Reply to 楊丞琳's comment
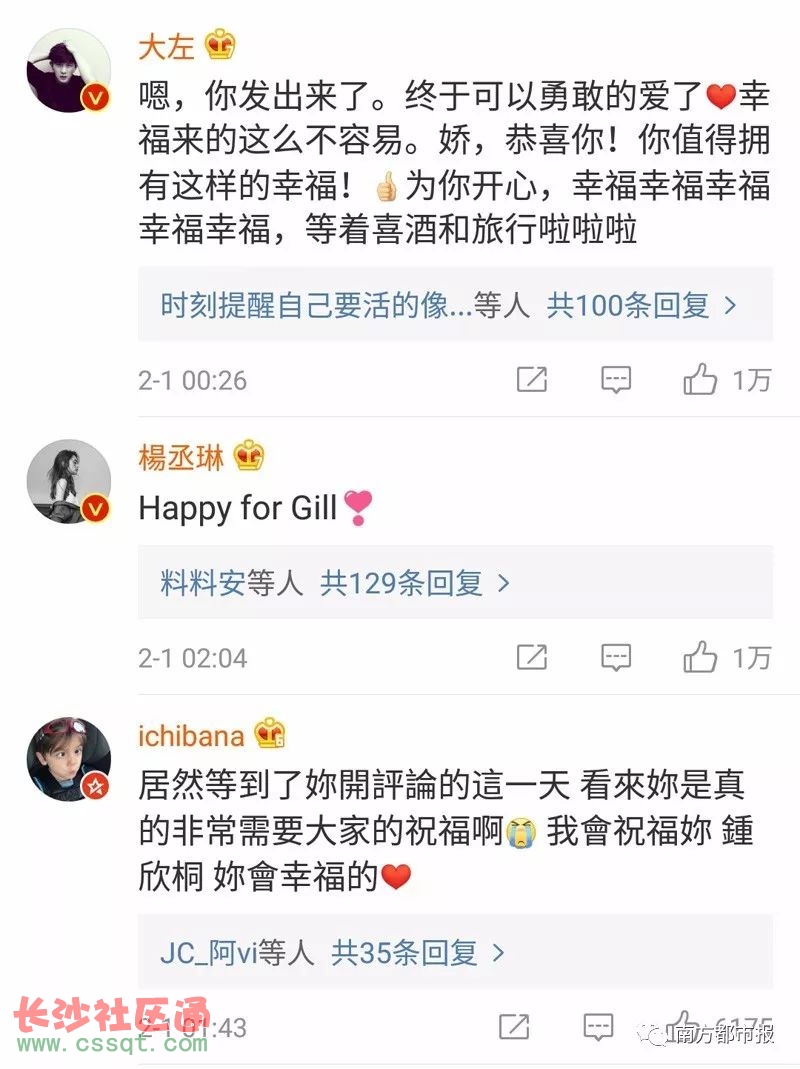800x1069 pixels. 616,658
